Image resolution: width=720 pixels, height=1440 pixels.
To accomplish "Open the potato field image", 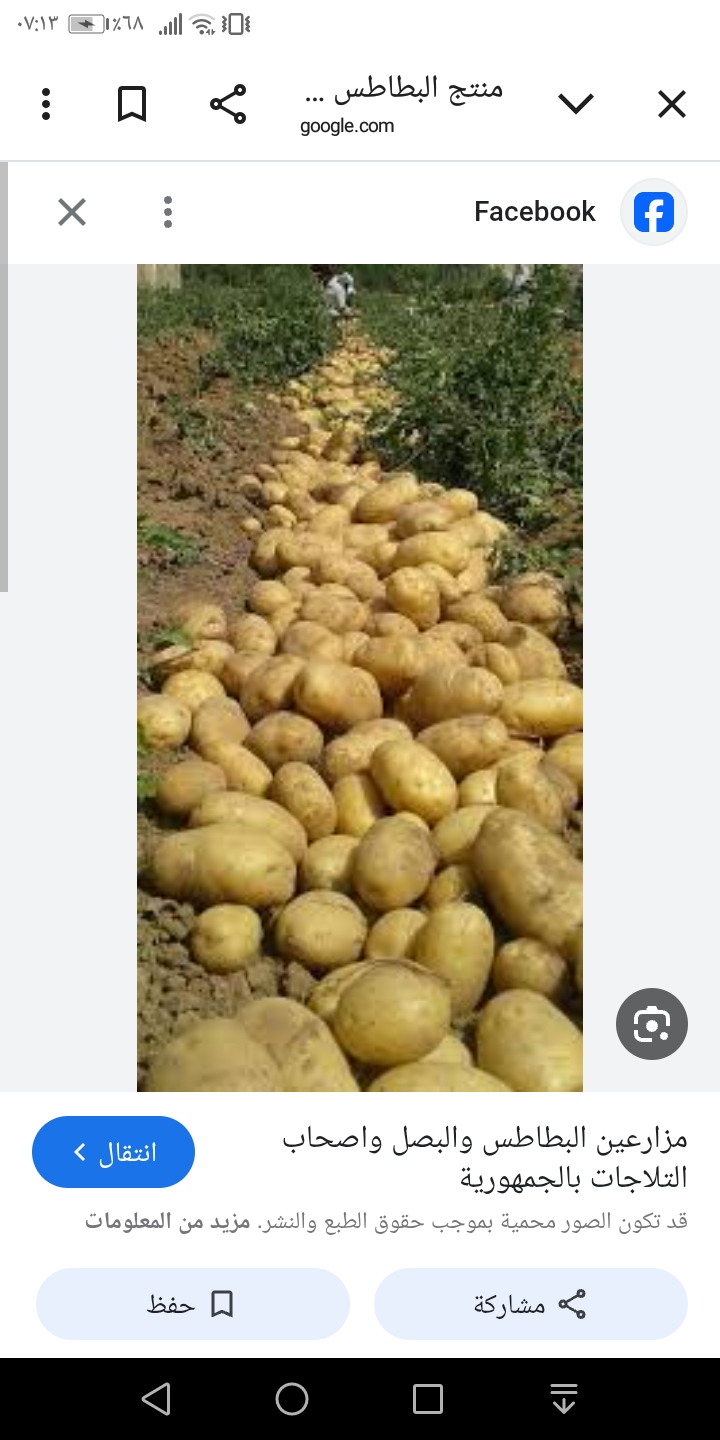I will 360,678.
